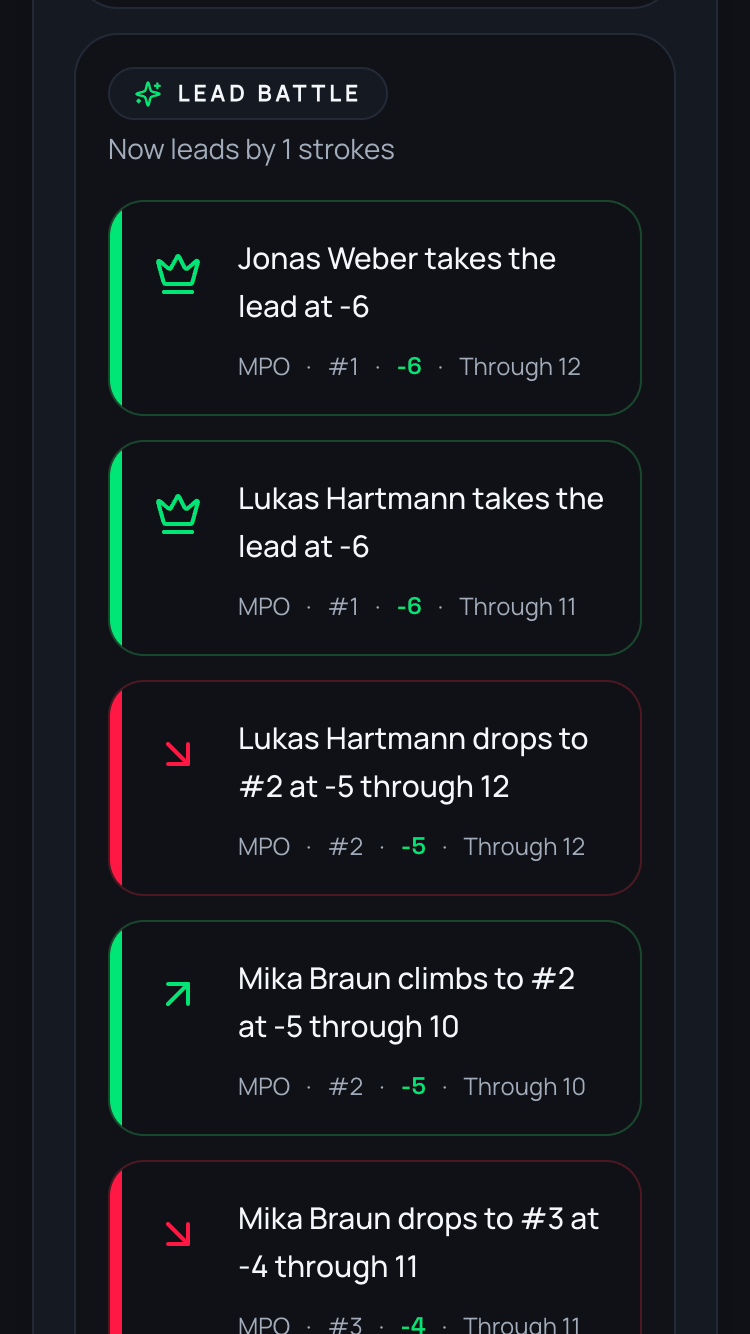
Task: Click 'Through 12' on Jonas Weber's card
Action: coord(520,366)
